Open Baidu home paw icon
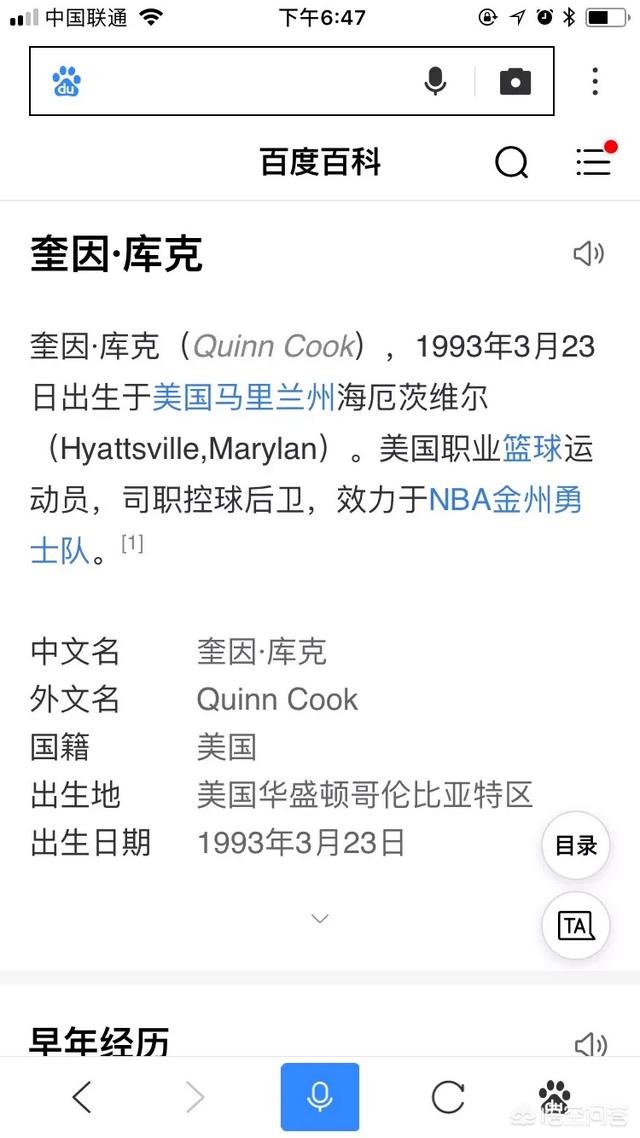 555,1096
